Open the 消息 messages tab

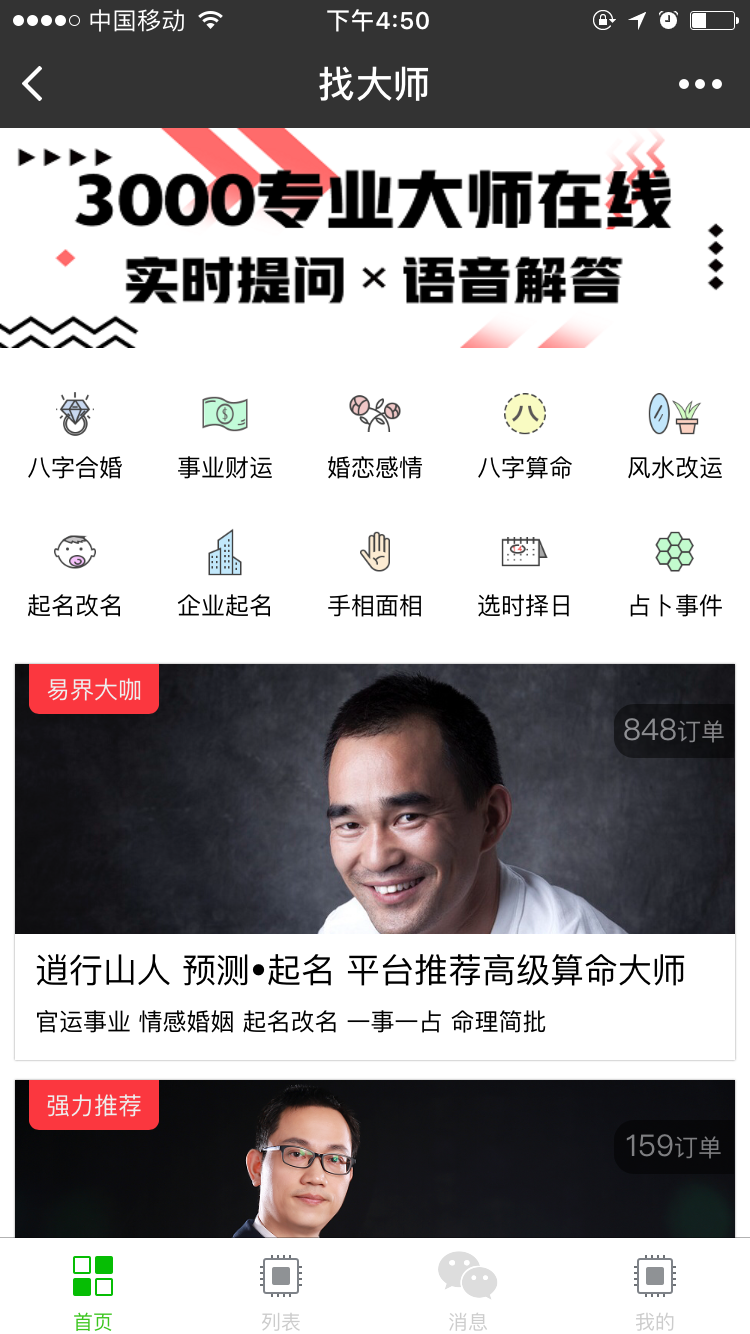[468, 1290]
